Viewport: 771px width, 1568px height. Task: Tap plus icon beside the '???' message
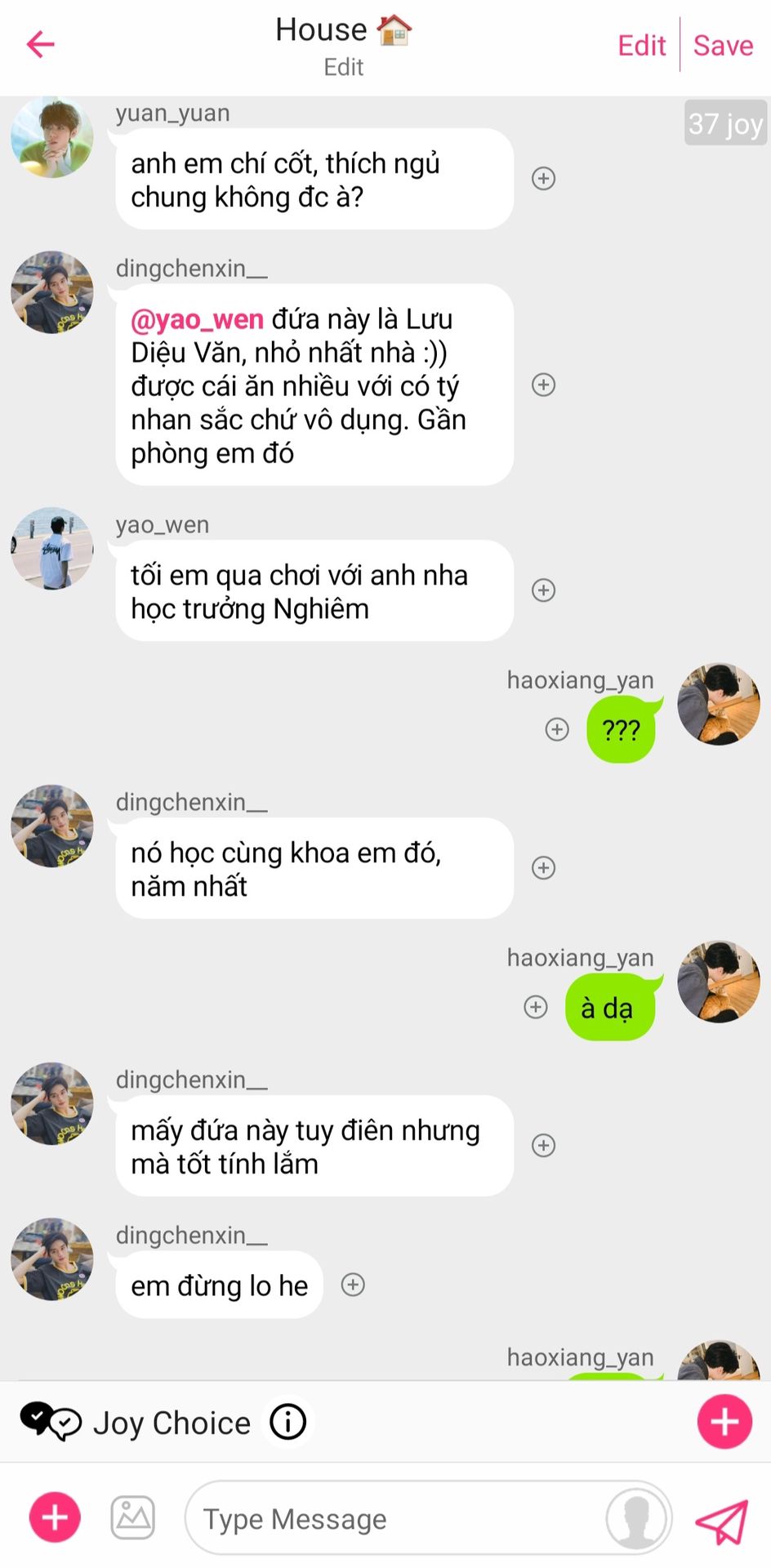(557, 729)
